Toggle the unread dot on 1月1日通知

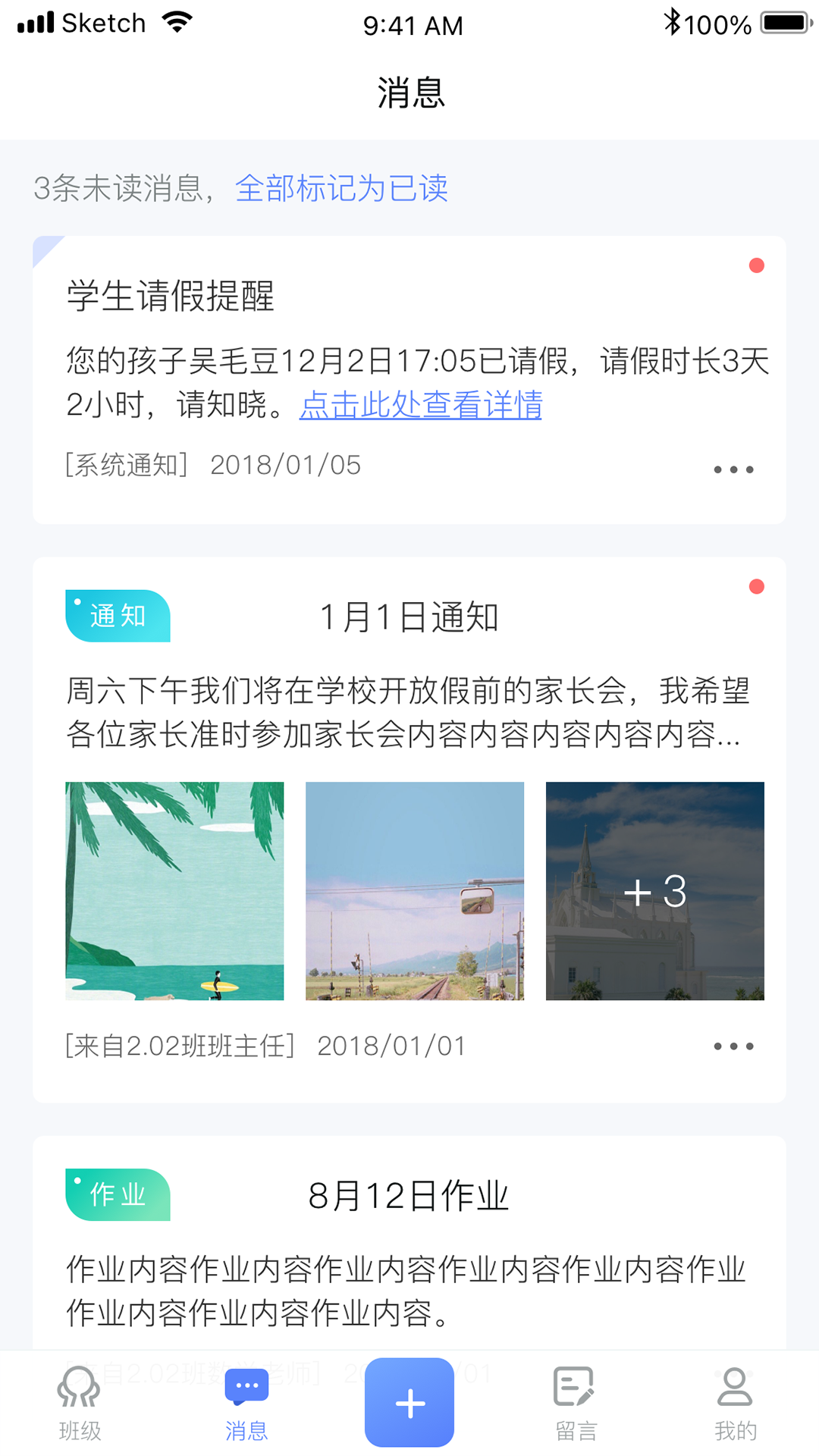click(x=758, y=585)
